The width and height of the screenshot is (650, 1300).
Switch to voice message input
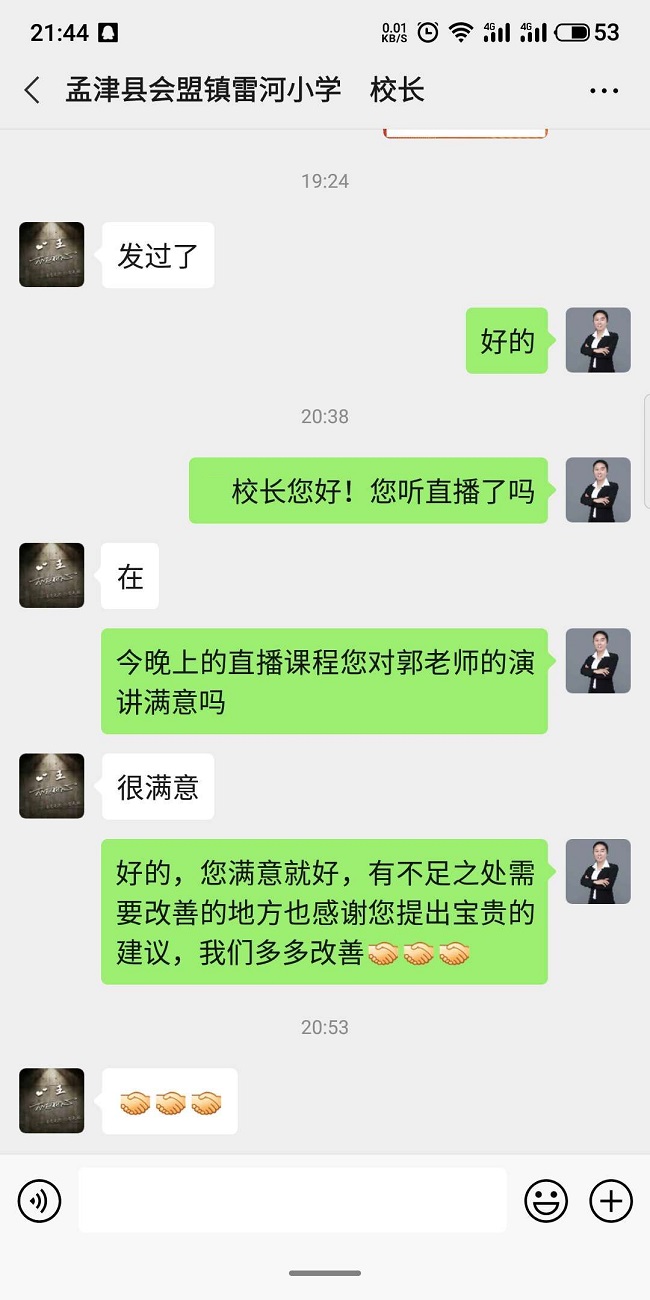40,1200
